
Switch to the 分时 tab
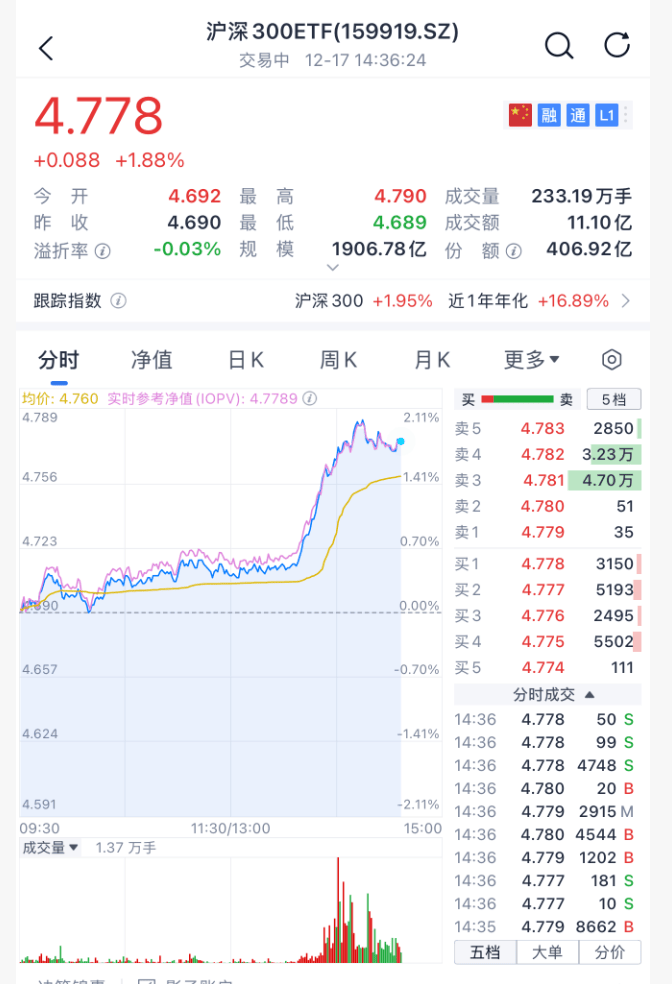tap(58, 360)
